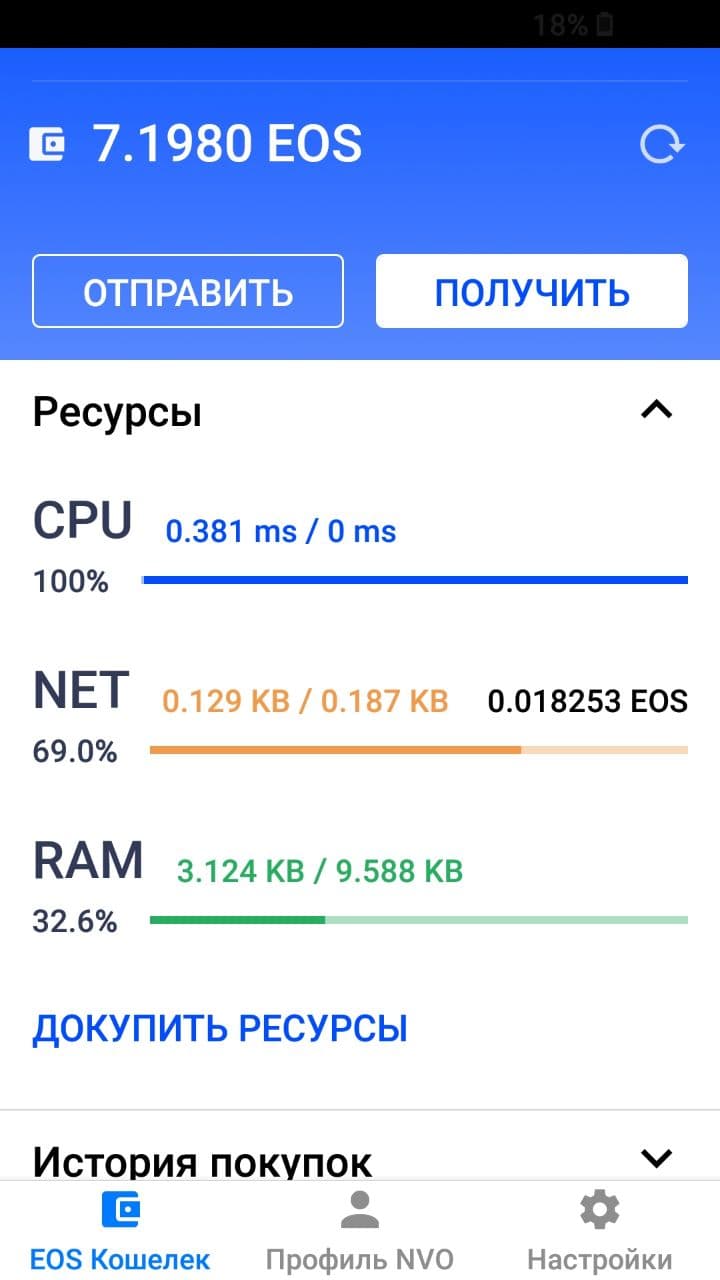Switch to Профиль NVO tab
The image size is (720, 1280).
pyautogui.click(x=360, y=1231)
